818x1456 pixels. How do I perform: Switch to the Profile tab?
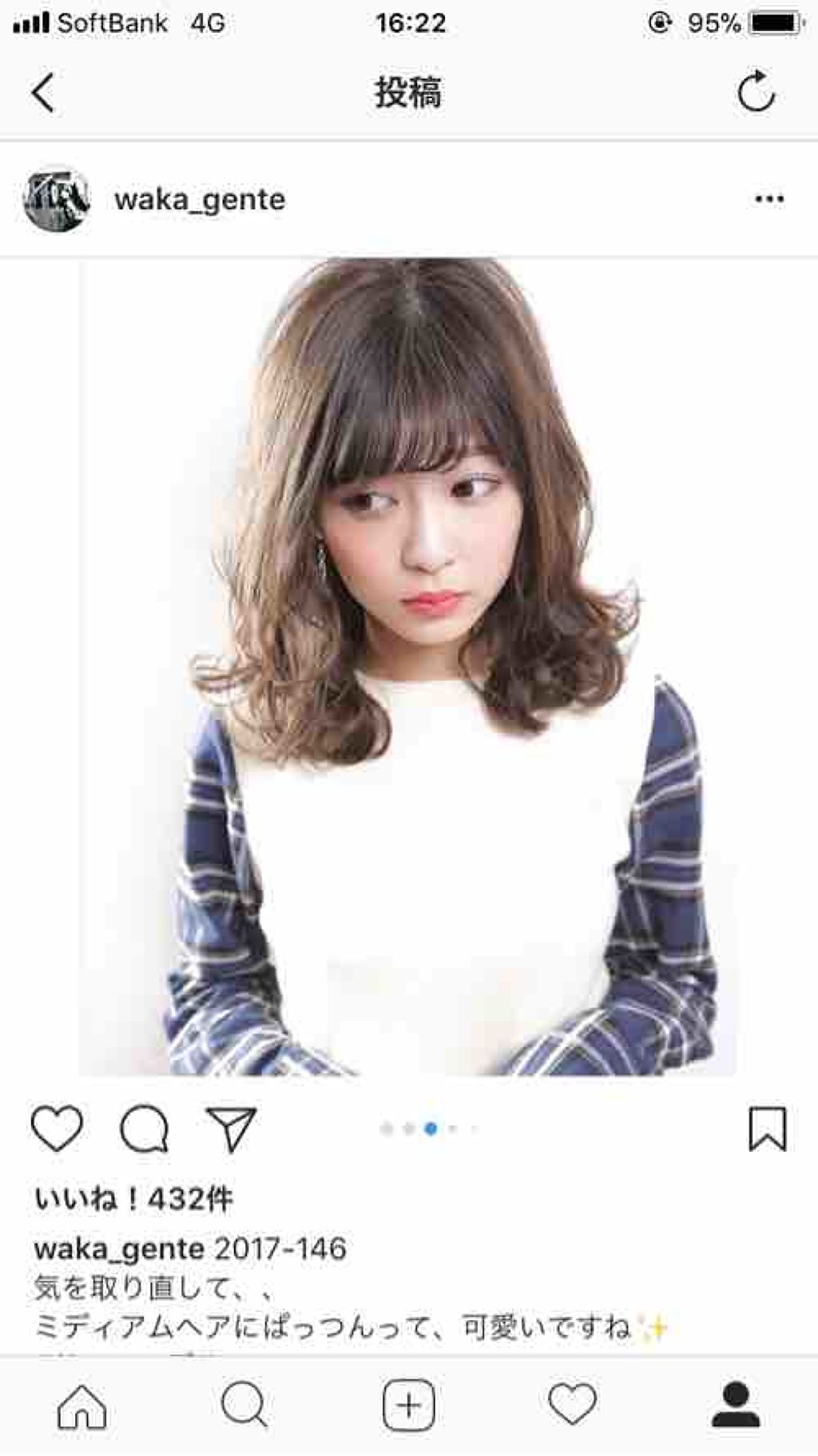[735, 1406]
